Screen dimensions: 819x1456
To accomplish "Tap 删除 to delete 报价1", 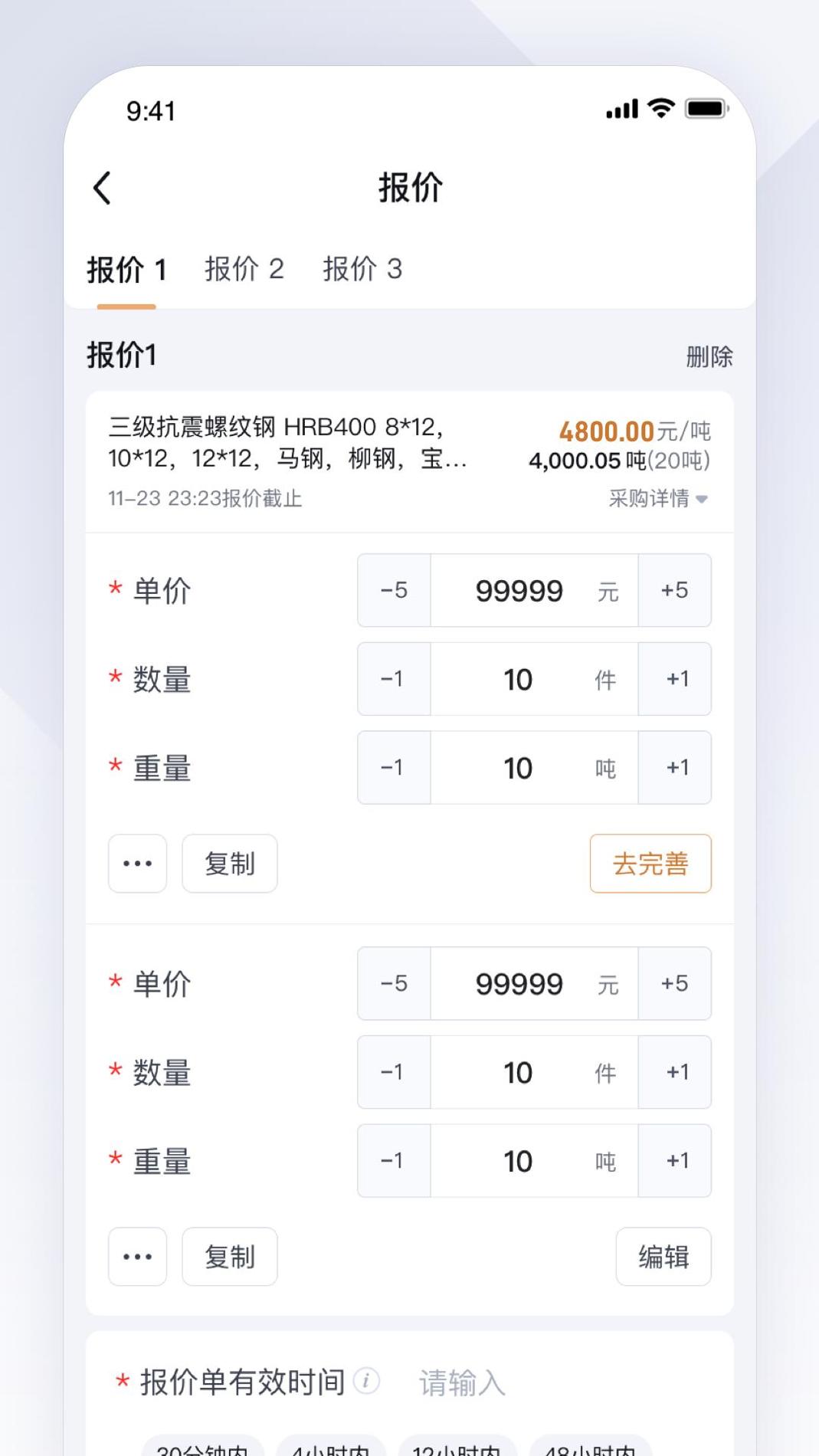I will 709,356.
